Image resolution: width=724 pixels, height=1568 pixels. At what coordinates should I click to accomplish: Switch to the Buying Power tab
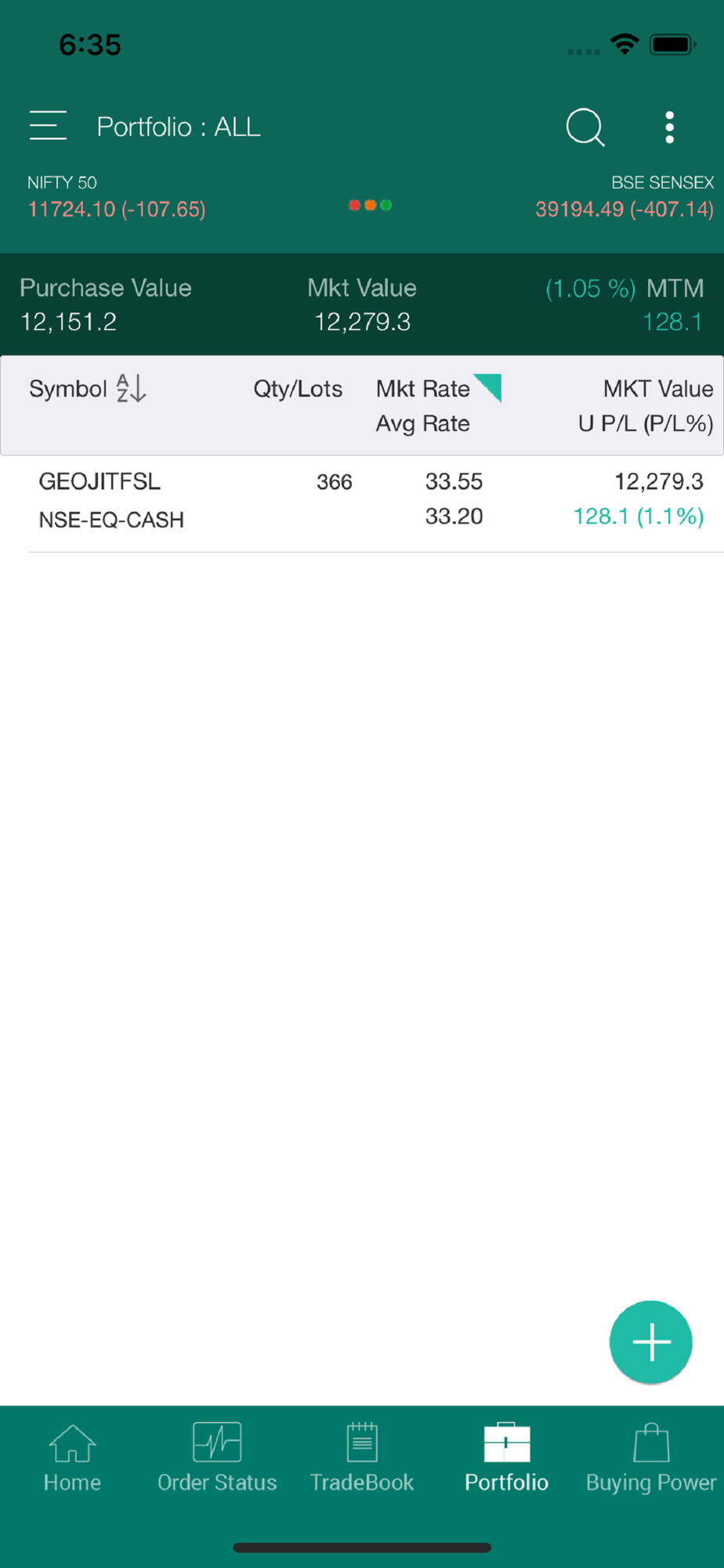pos(651,1459)
